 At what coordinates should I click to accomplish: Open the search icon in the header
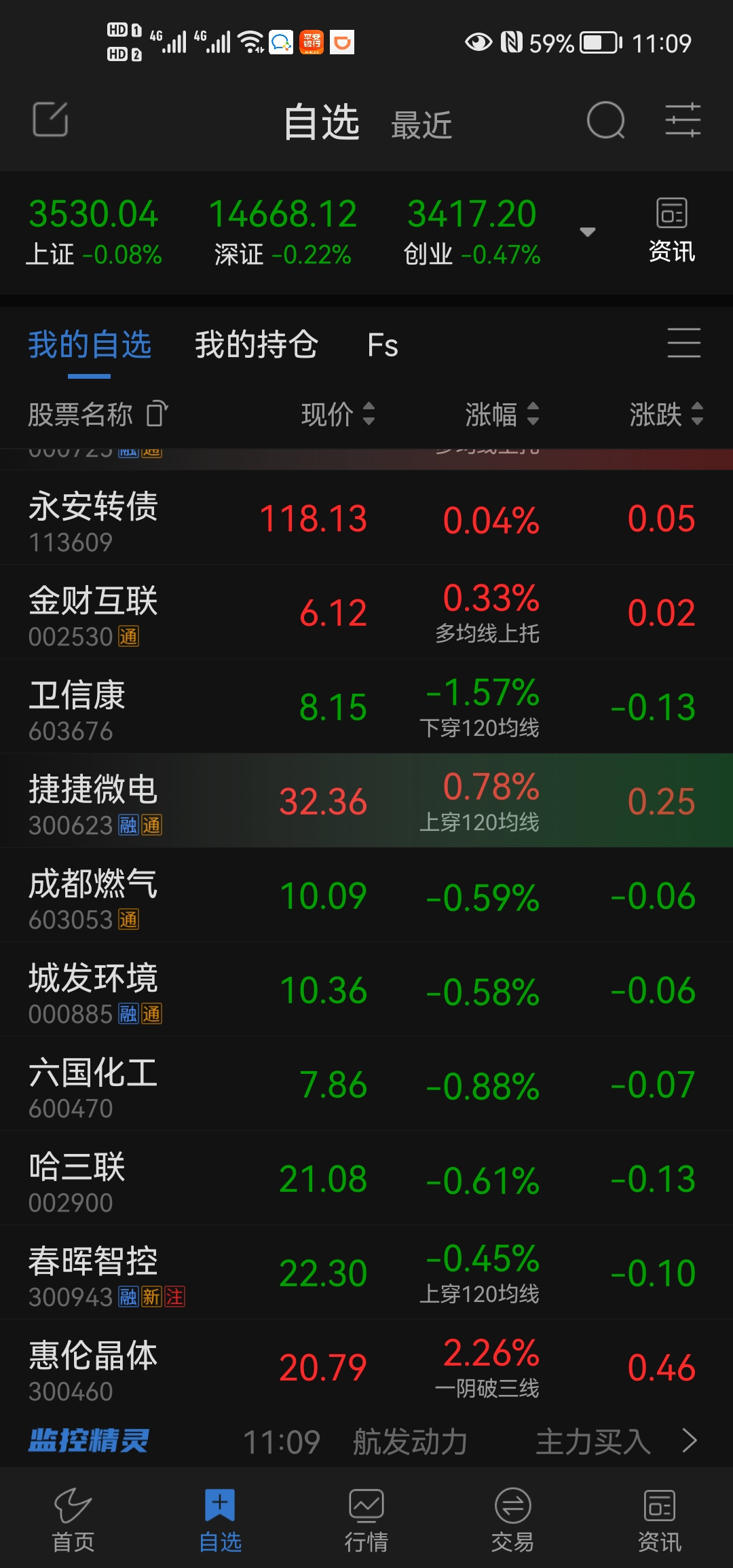click(605, 120)
